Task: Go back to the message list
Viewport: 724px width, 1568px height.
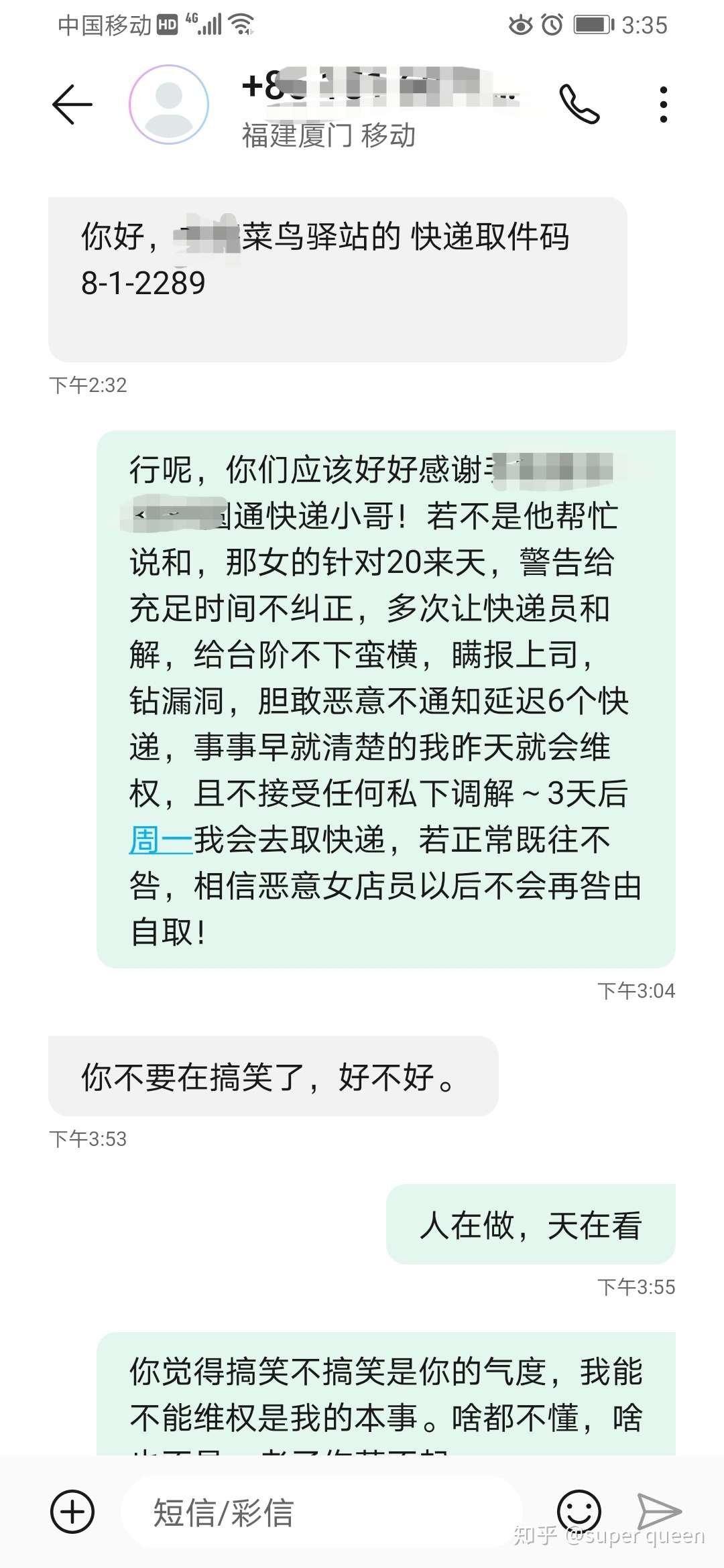Action: click(x=72, y=105)
